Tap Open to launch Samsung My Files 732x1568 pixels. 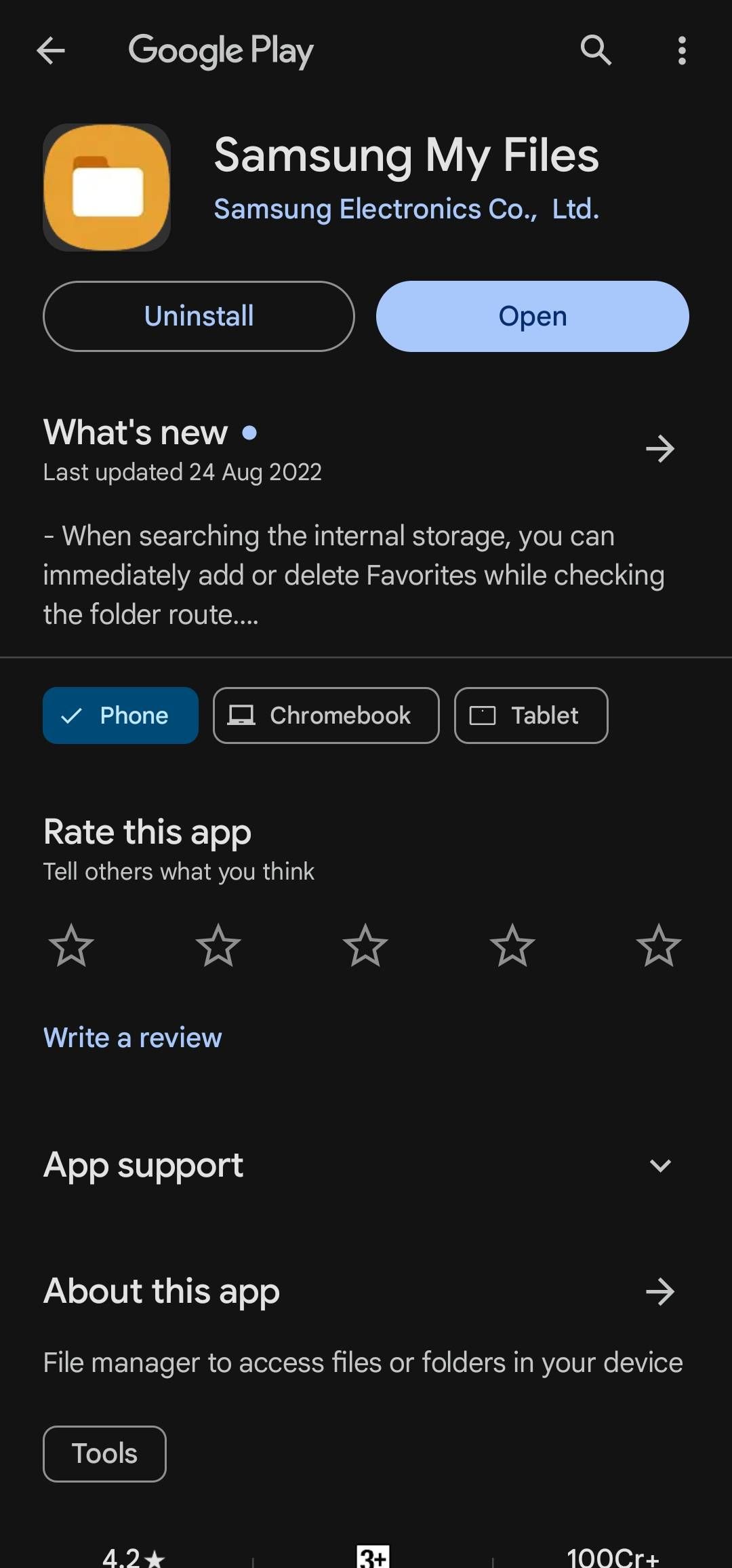(531, 316)
